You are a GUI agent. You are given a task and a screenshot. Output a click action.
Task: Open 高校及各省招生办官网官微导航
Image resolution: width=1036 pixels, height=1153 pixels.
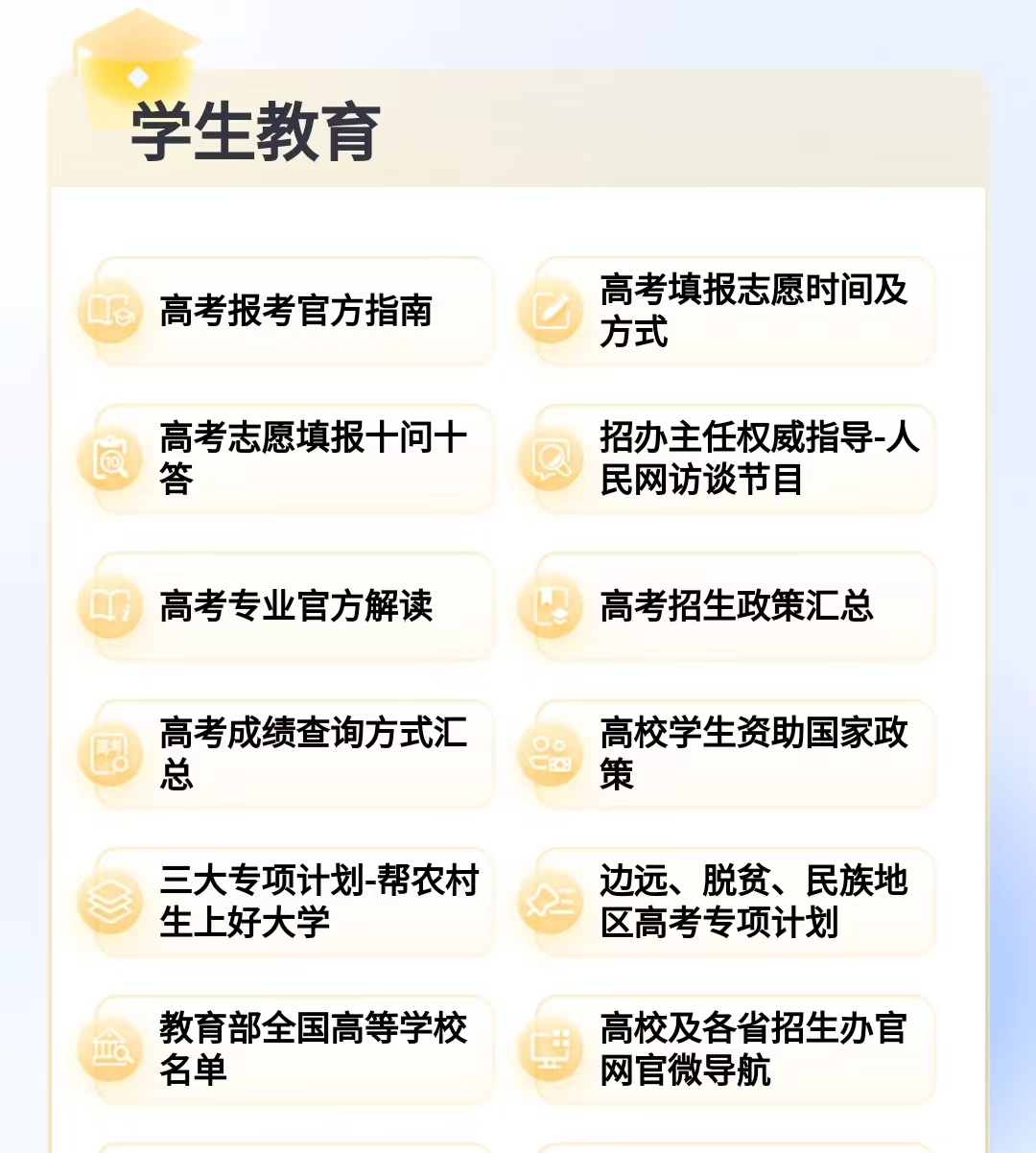coord(736,1049)
